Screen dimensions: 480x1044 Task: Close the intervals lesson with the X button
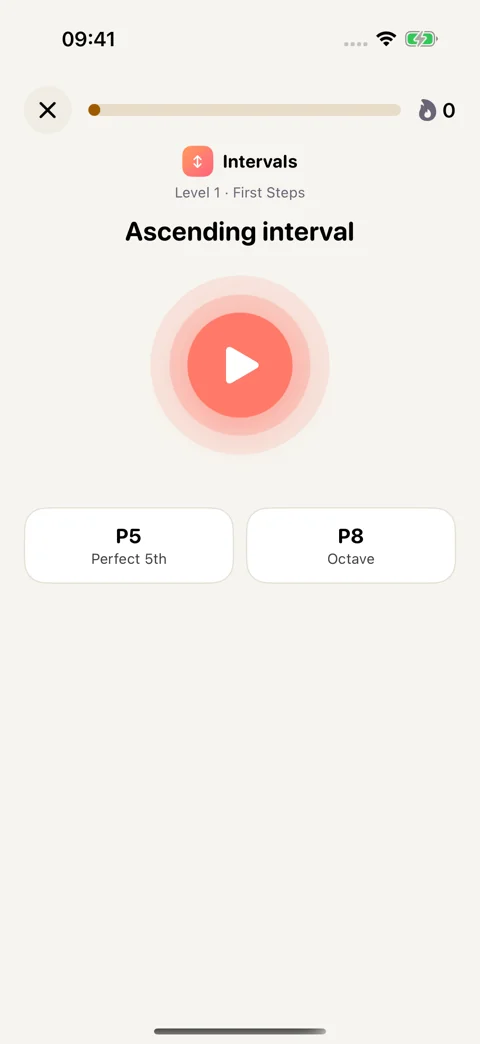tap(48, 110)
